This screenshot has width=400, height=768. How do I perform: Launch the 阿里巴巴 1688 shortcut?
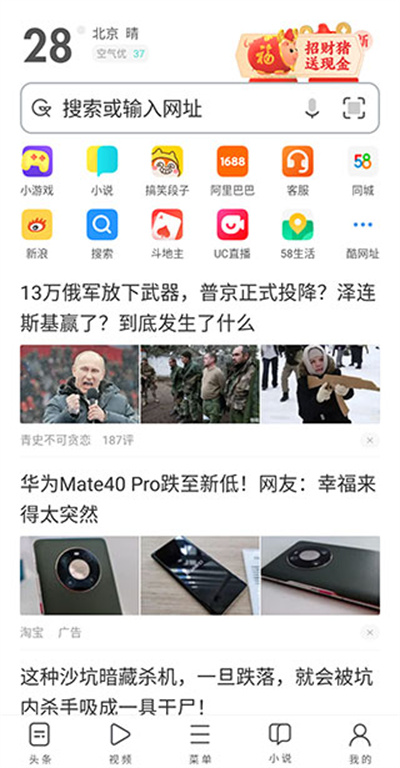pyautogui.click(x=233, y=171)
